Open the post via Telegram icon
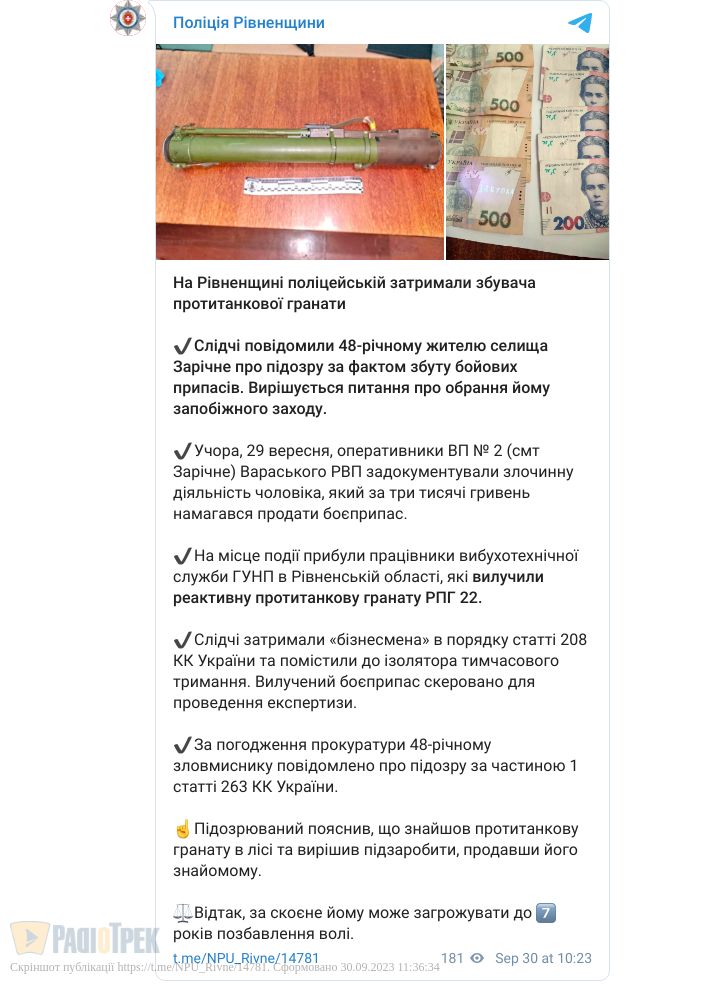The width and height of the screenshot is (720, 985). (580, 23)
